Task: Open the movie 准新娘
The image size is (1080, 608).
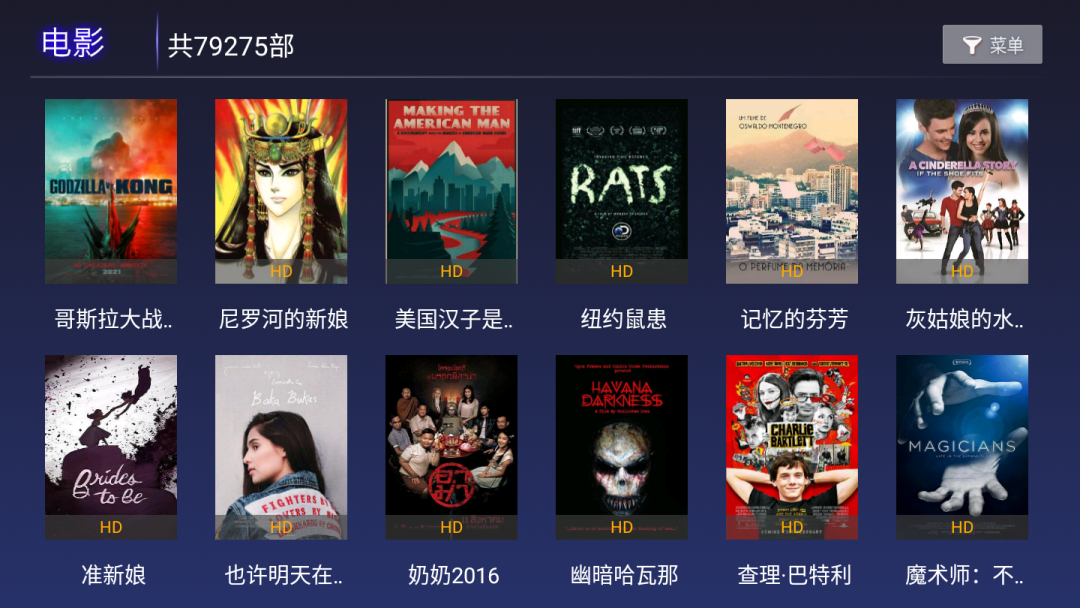Action: coord(111,447)
